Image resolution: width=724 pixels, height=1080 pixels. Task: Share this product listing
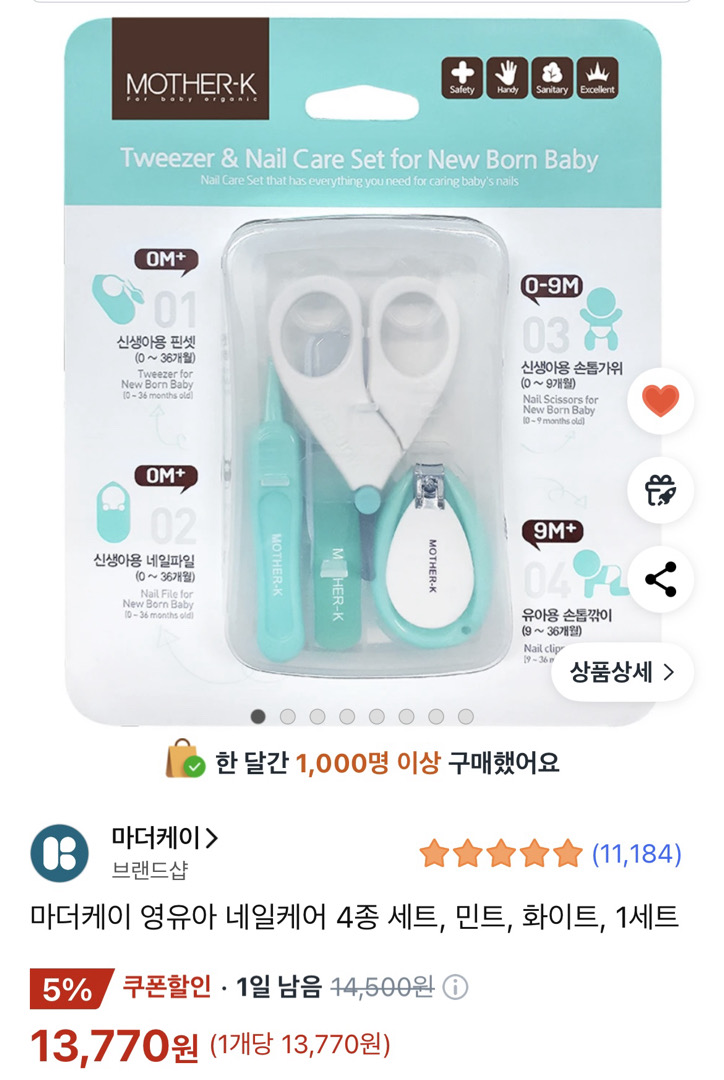[660, 579]
